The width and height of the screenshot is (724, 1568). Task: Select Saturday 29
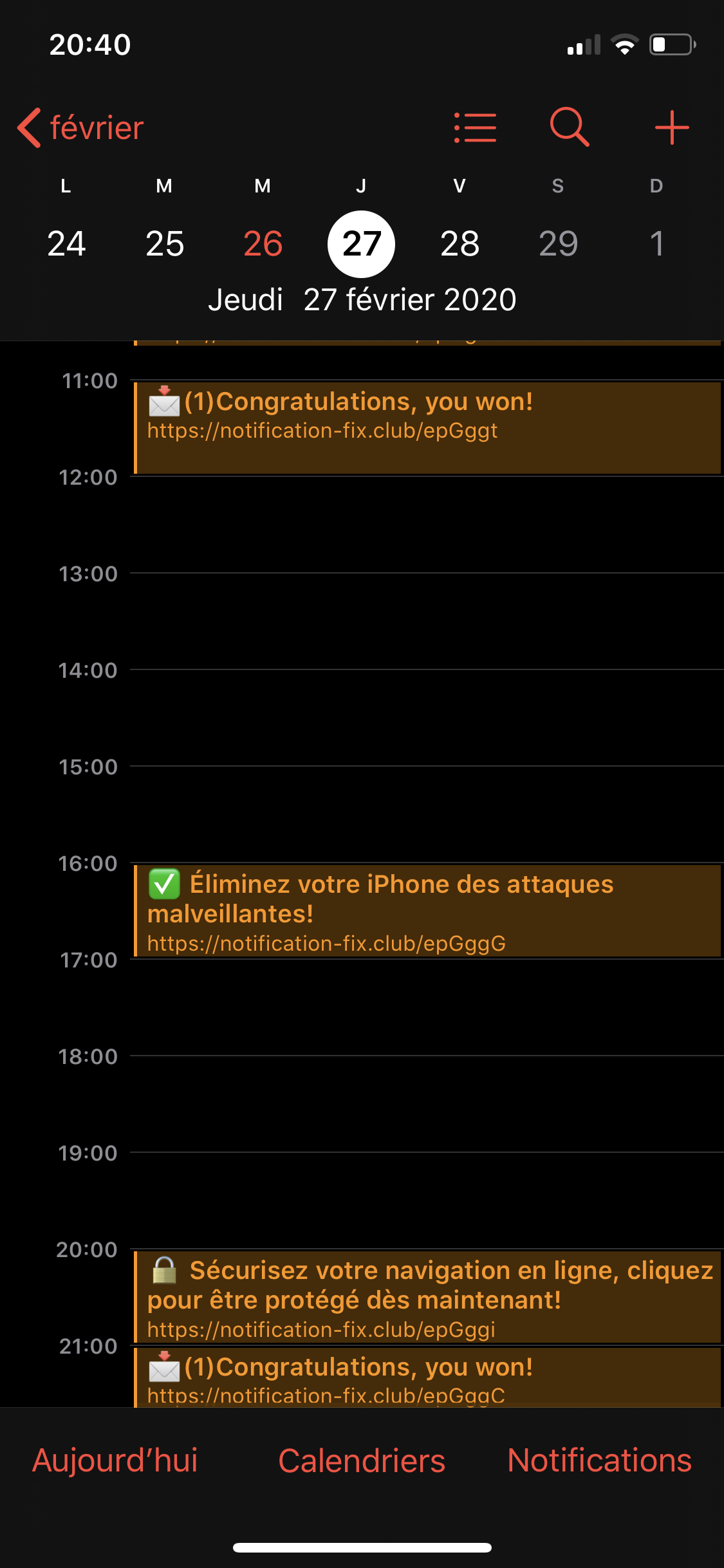click(x=559, y=244)
